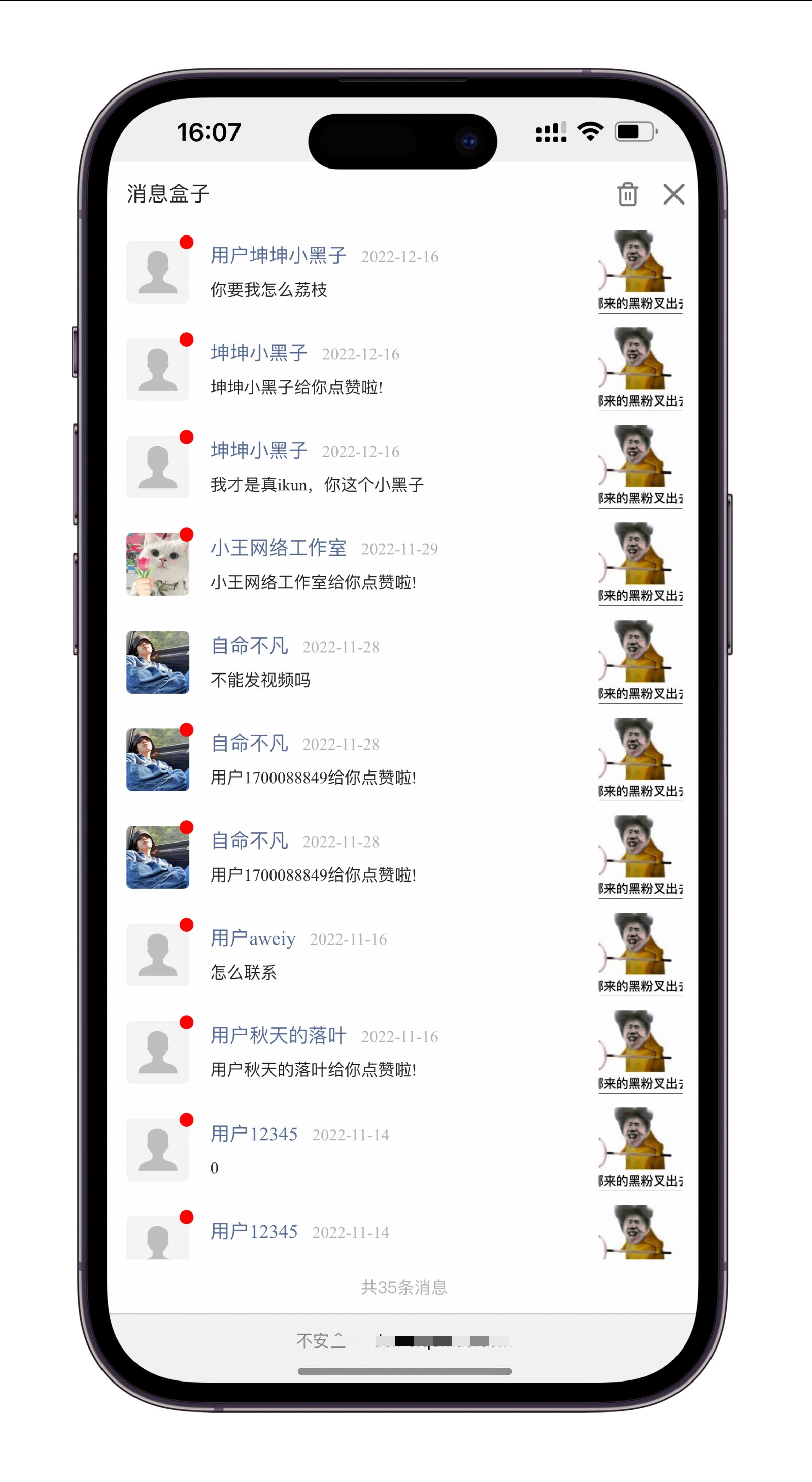Open the message 坤坤小黑子给你点赞啦!
812x1482 pixels.
tap(296, 387)
